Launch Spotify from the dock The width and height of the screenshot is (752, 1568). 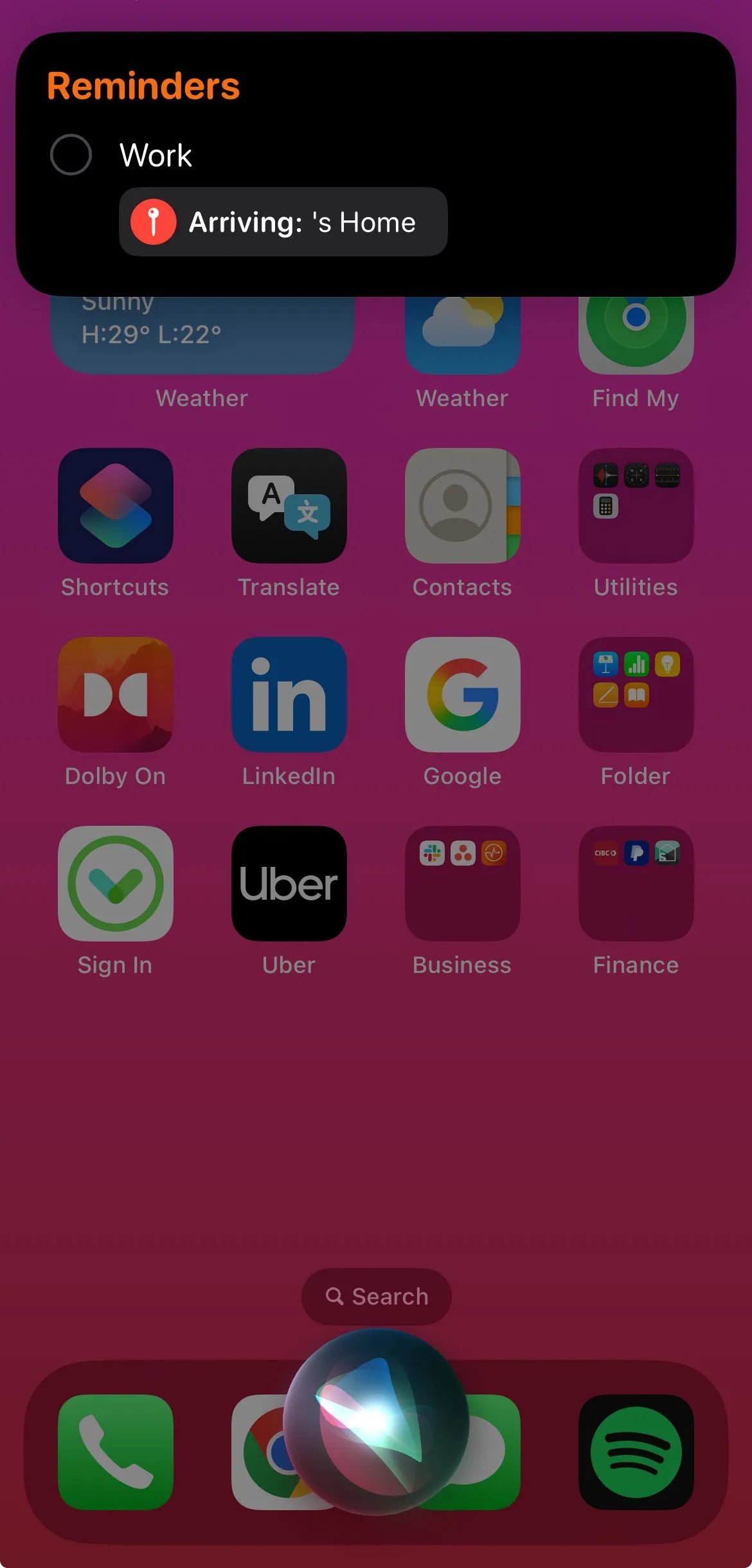click(636, 1452)
